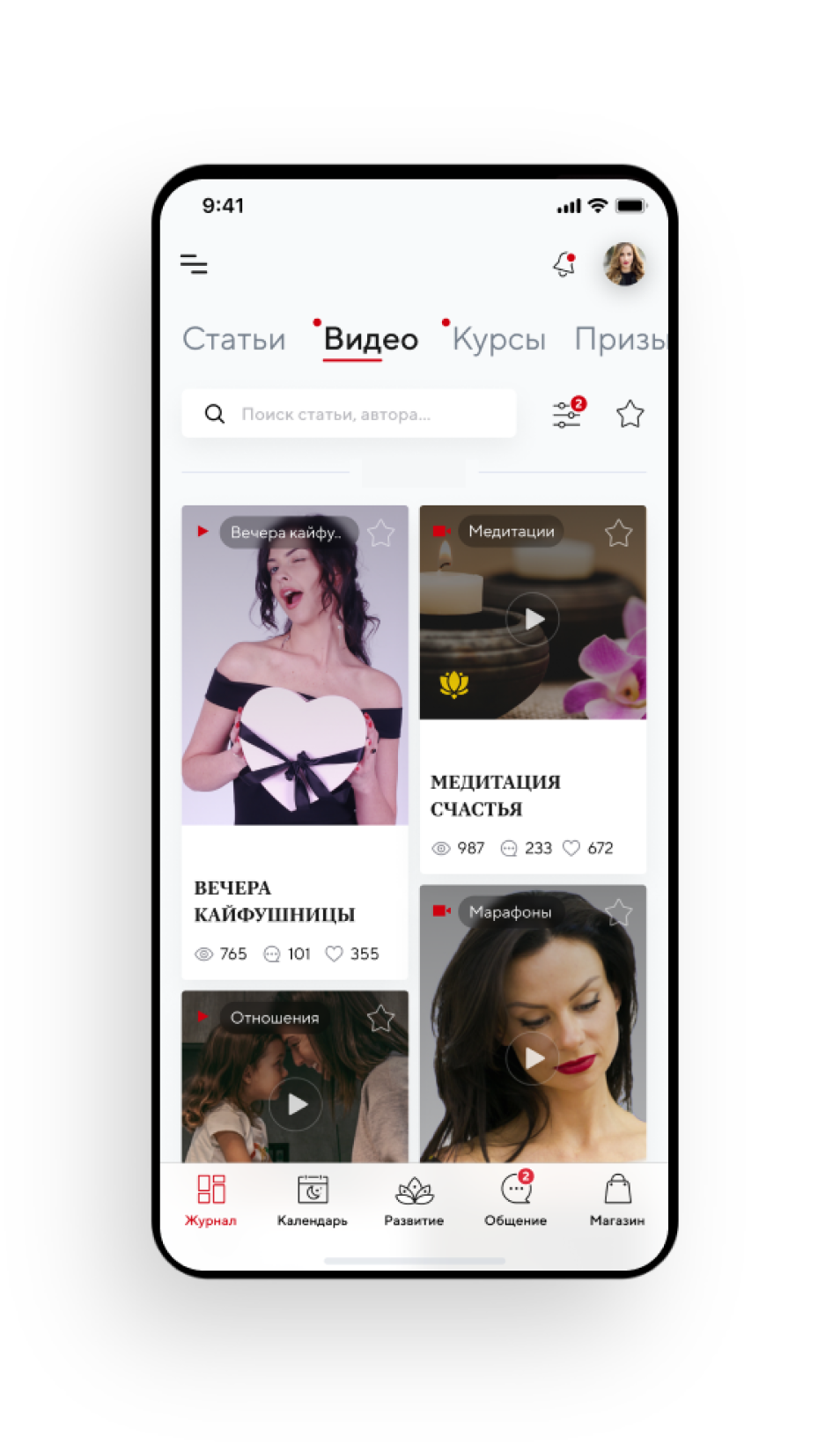Switch to the Призы tab
Viewport: 840px width, 1444px height.
pos(619,339)
